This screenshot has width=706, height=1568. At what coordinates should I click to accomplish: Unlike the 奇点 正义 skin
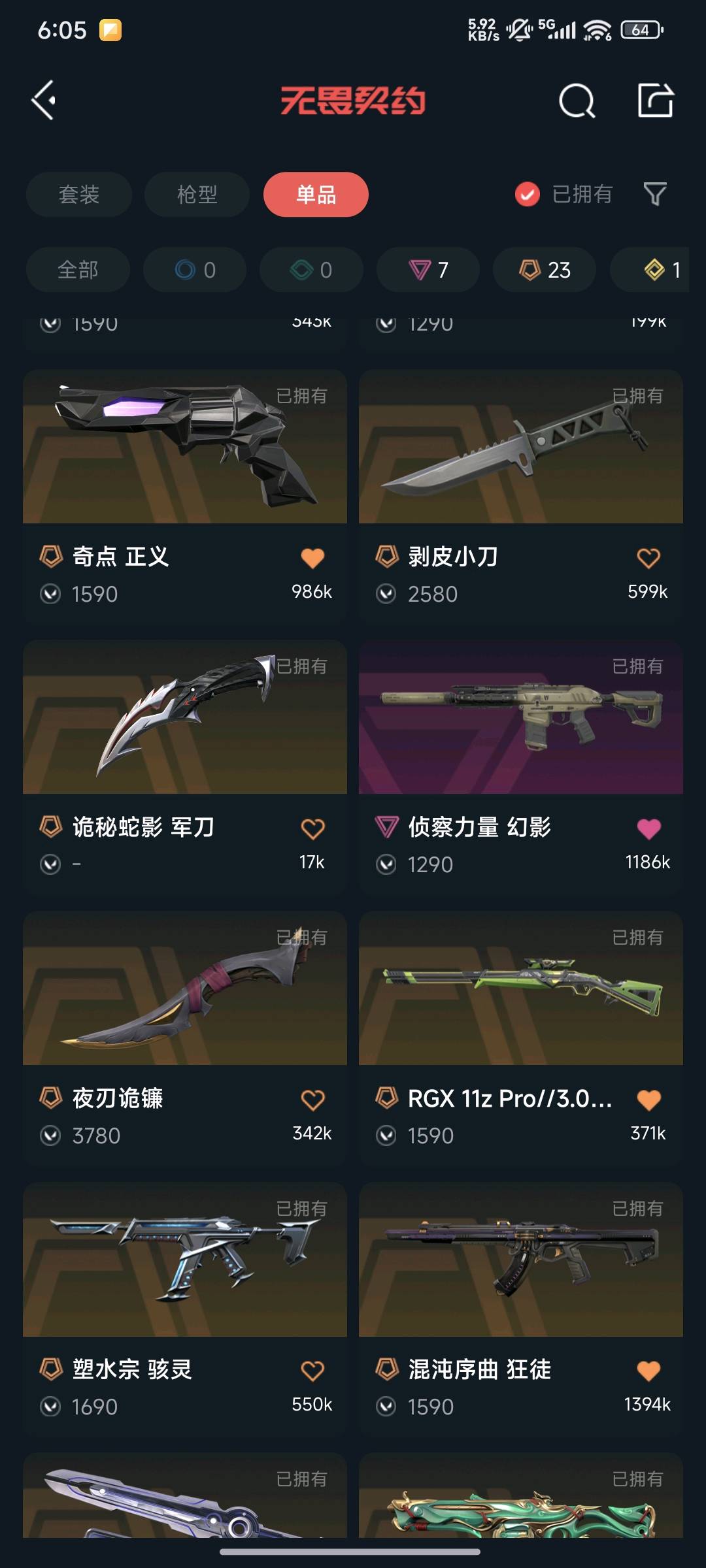click(x=312, y=558)
